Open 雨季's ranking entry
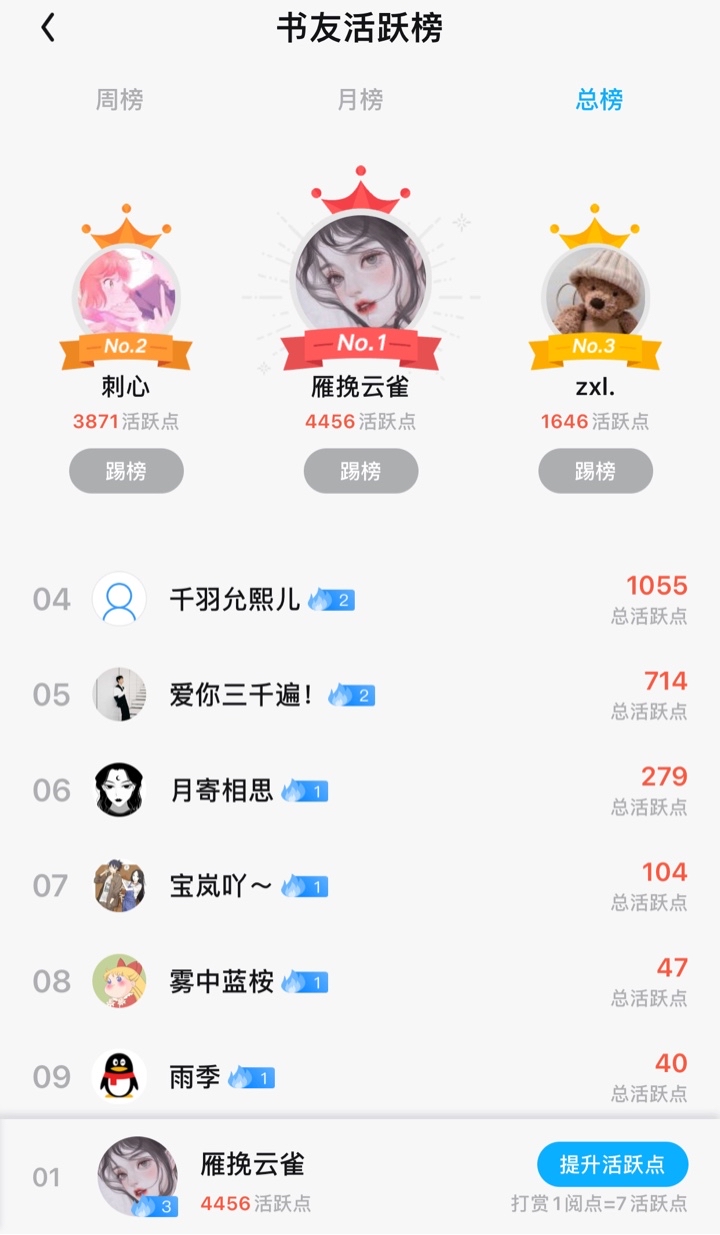This screenshot has width=720, height=1235. pyautogui.click(x=196, y=1077)
